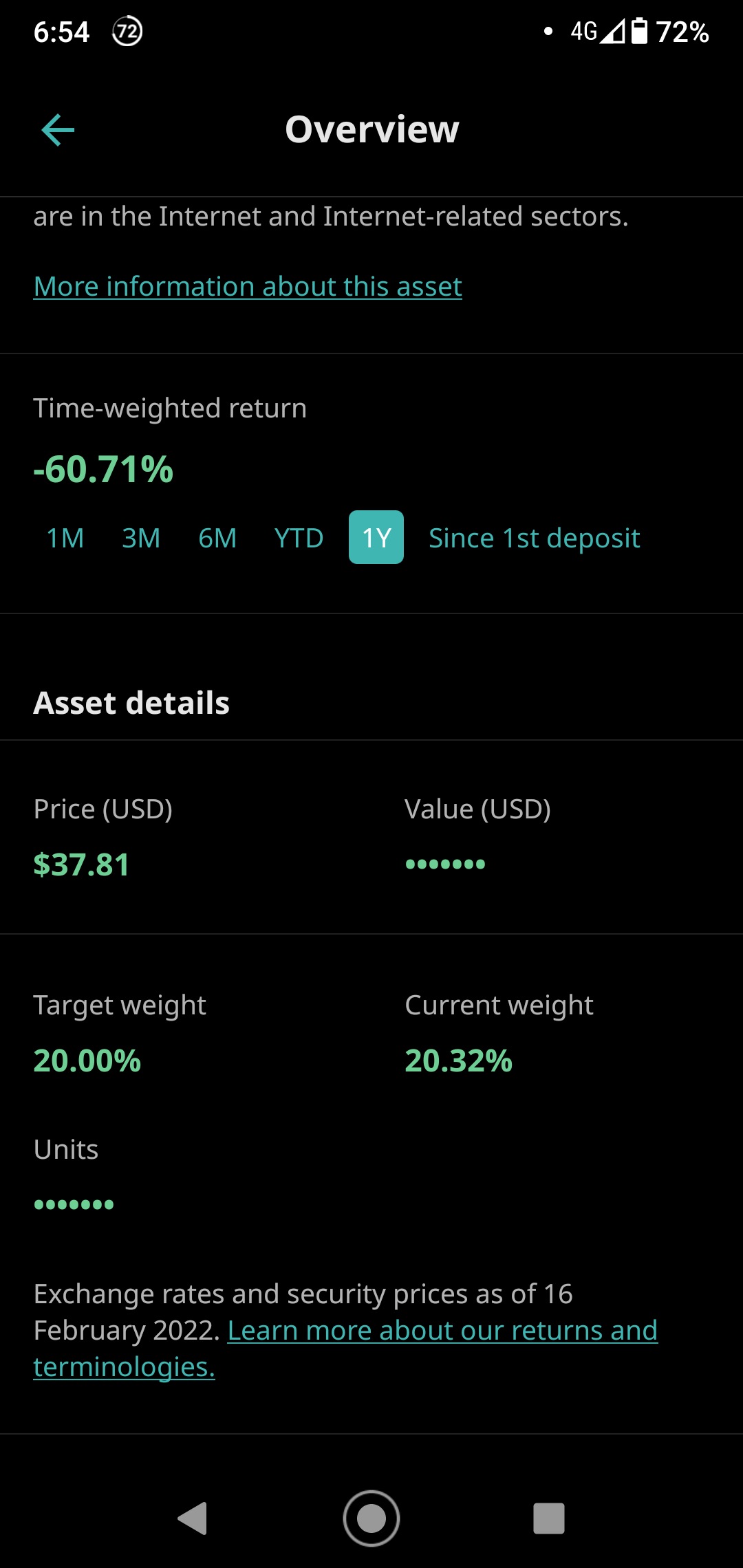The width and height of the screenshot is (743, 1568).
Task: Open More information about this asset
Action: (x=248, y=287)
